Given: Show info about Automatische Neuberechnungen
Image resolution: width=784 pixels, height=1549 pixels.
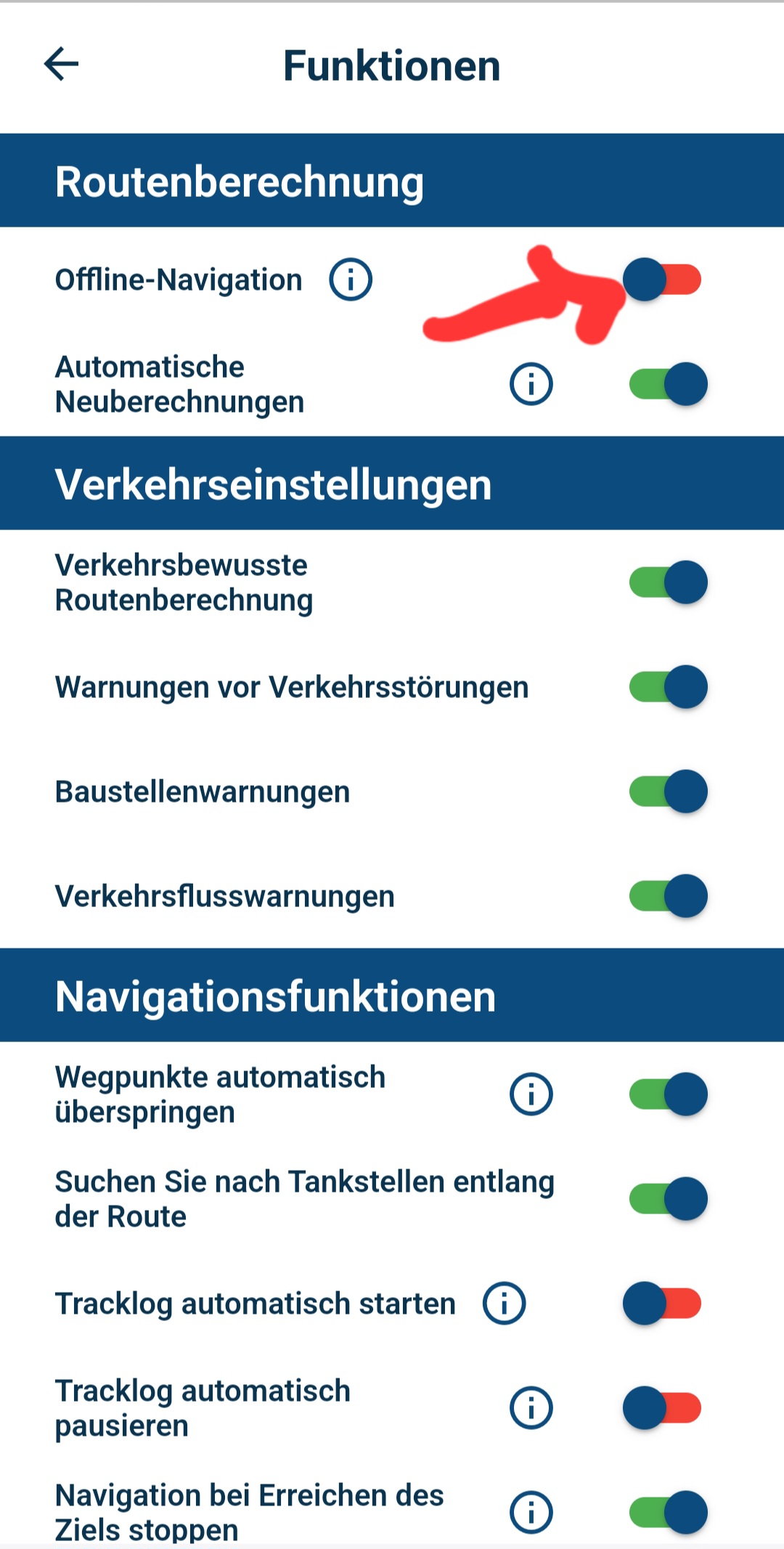Looking at the screenshot, I should click(x=531, y=384).
